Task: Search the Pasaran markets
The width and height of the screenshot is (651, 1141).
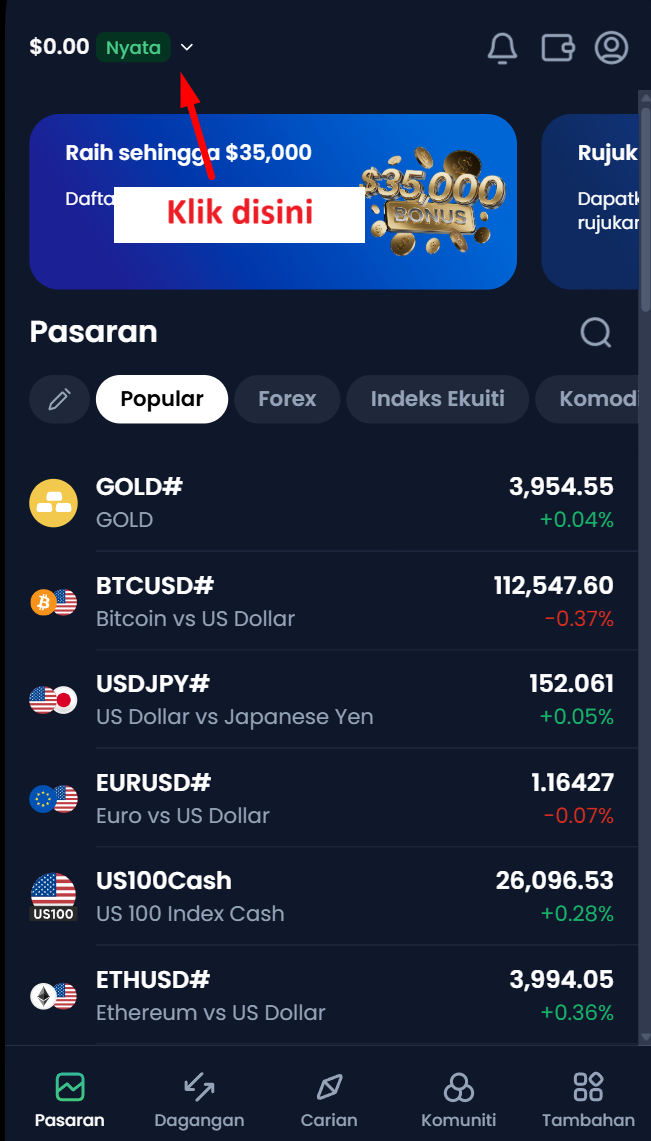Action: click(596, 332)
